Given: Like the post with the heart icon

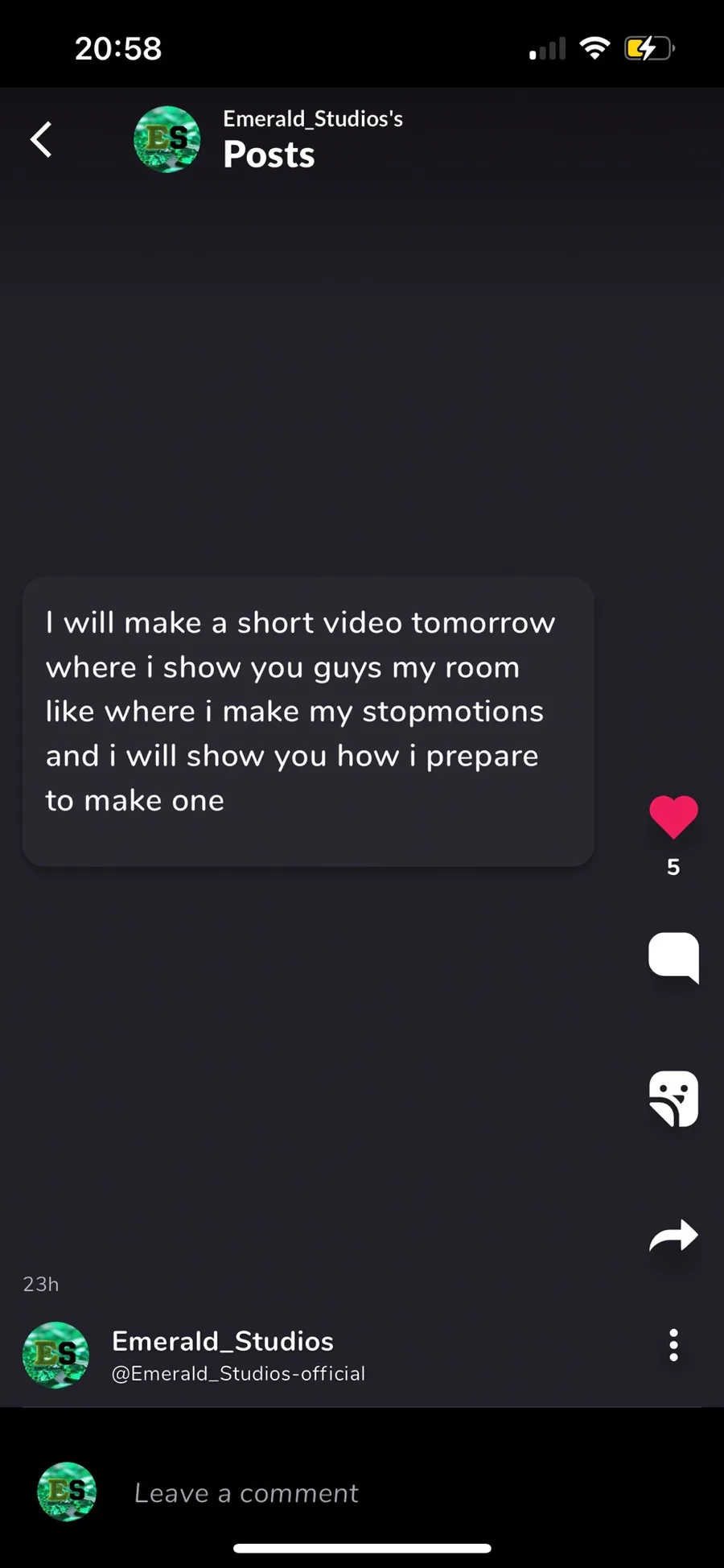Looking at the screenshot, I should click(673, 816).
